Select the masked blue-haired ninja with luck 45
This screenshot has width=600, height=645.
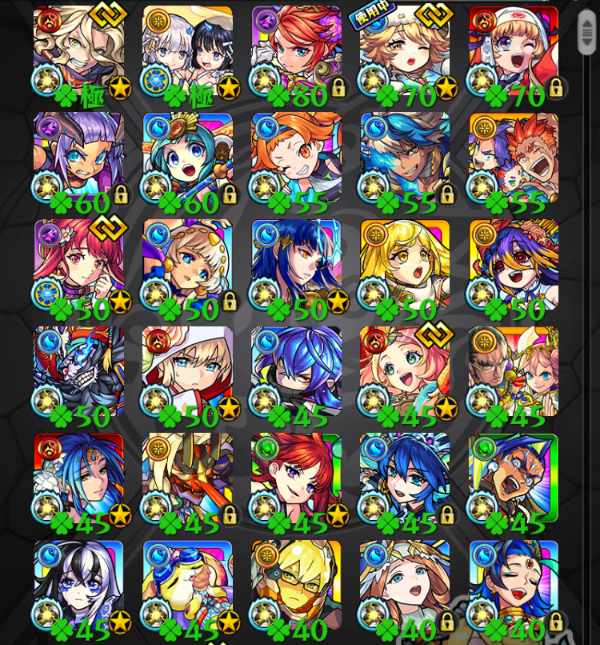click(x=297, y=373)
